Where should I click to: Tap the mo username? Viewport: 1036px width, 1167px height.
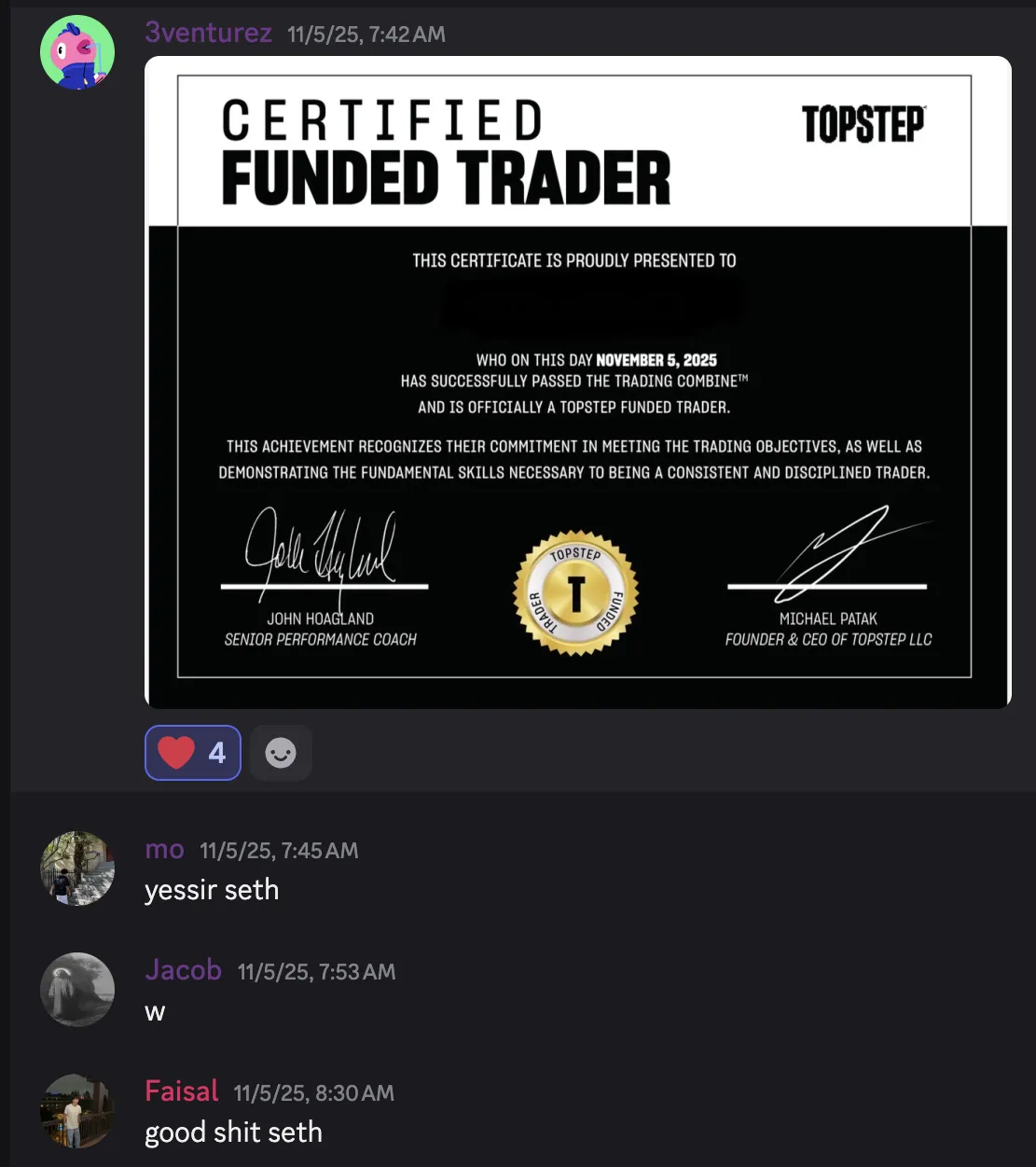165,850
